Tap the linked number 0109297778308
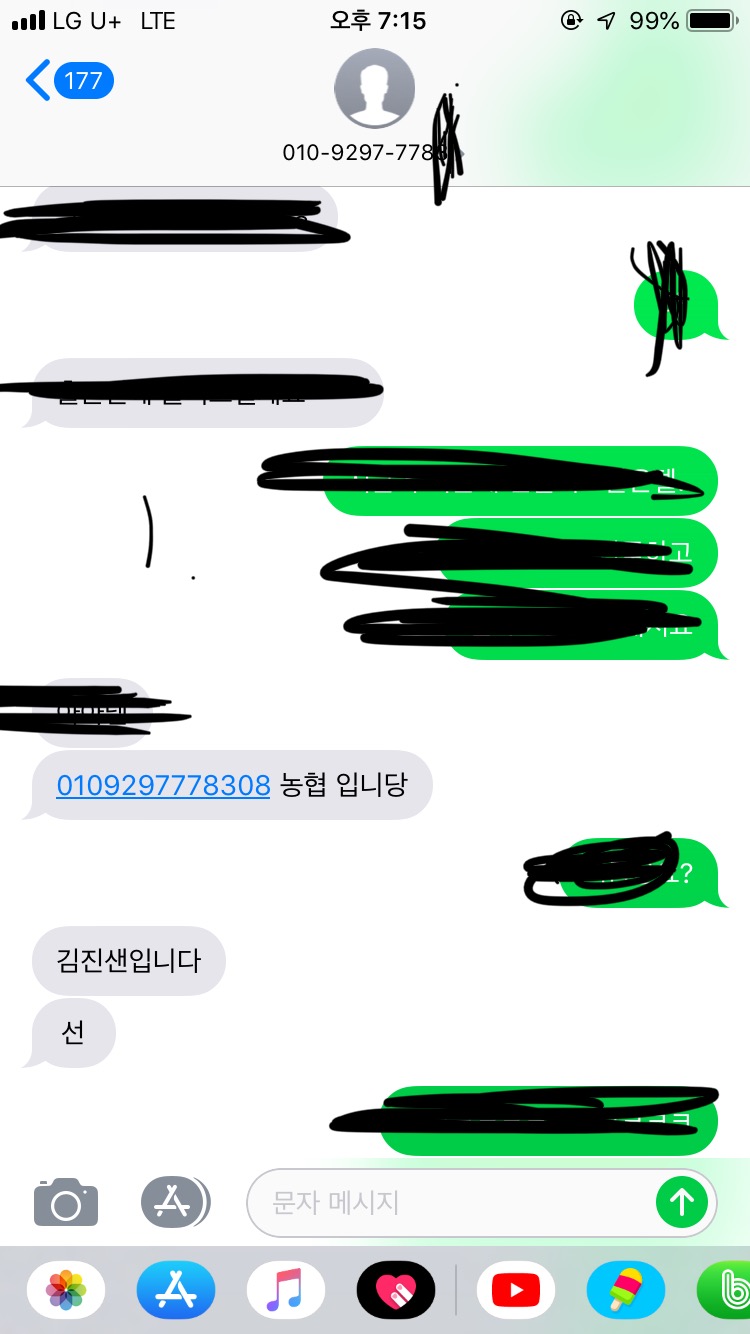750x1334 pixels. tap(163, 785)
